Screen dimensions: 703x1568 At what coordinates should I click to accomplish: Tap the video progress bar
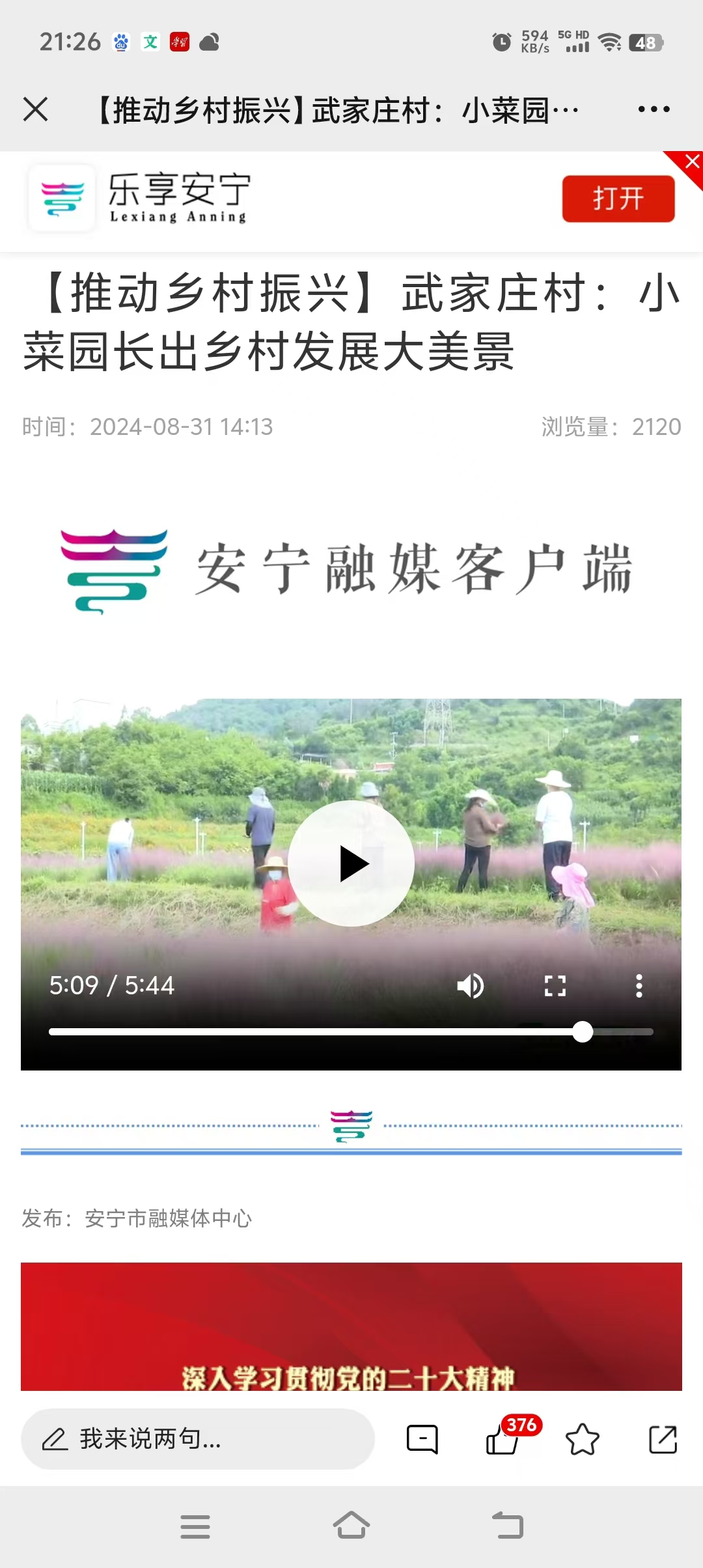[x=351, y=1031]
